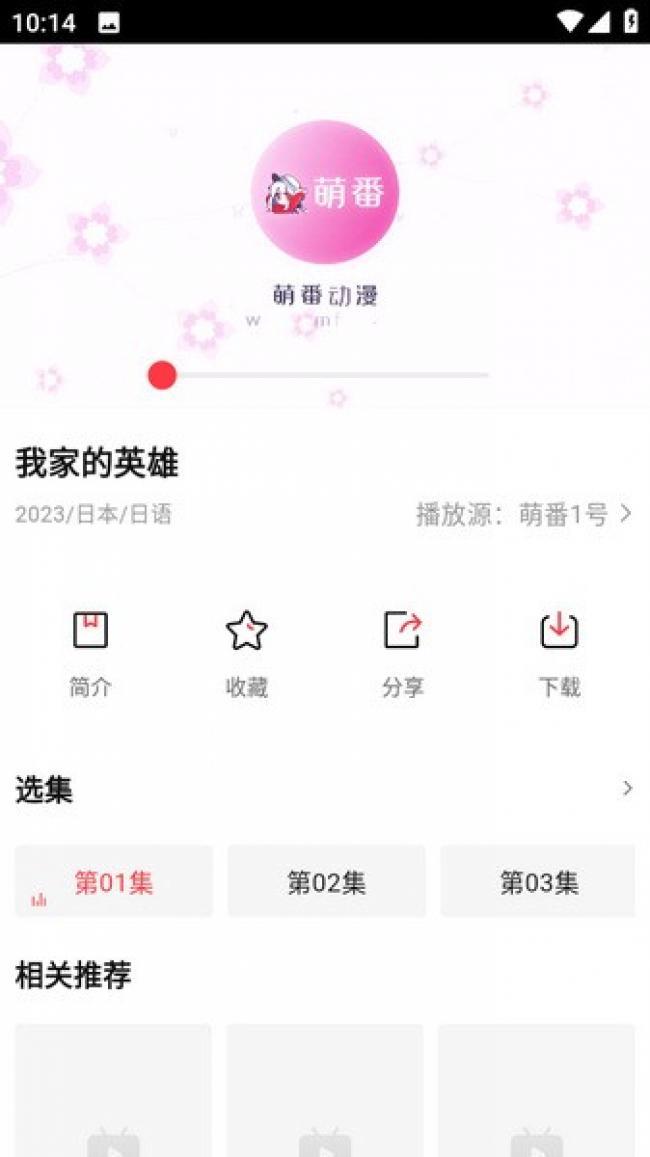Open the 简介 introduction
This screenshot has height=1157, width=650.
[x=91, y=654]
